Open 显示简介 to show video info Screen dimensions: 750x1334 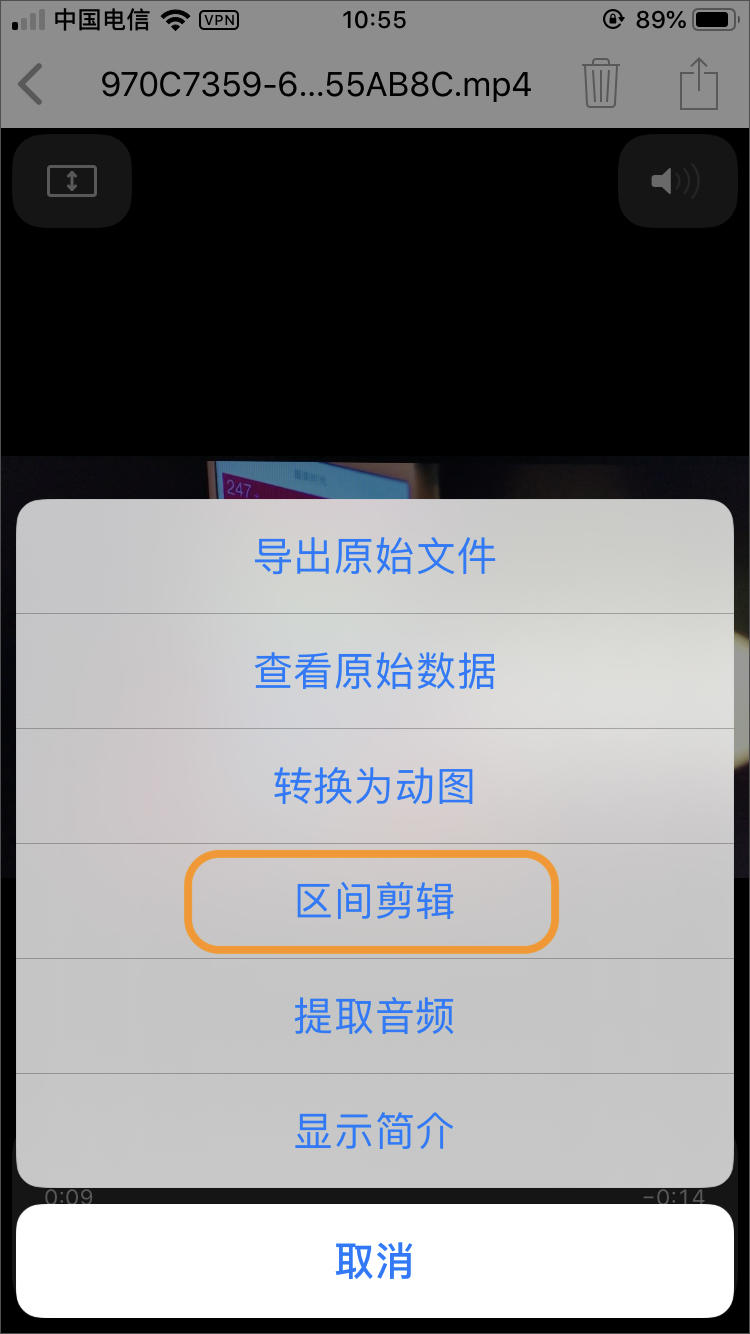click(375, 1130)
